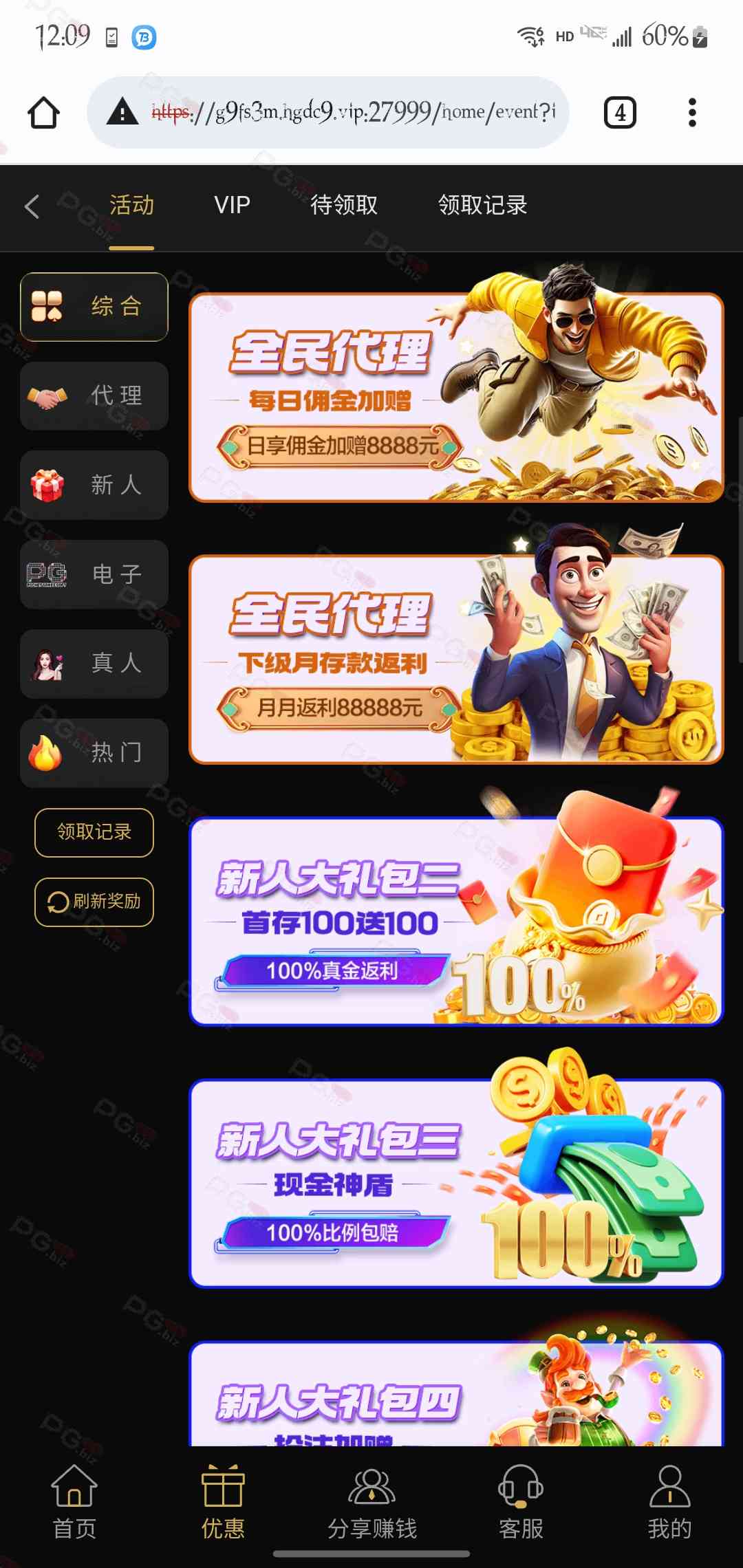Open the 下级月存款返利 promotion banner
The image size is (743, 1568).
click(x=455, y=660)
